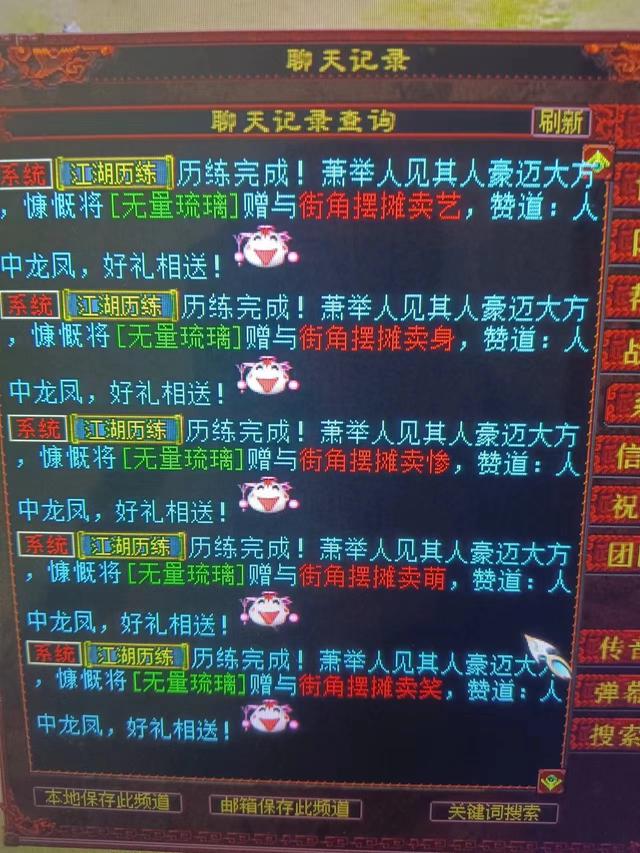Viewport: 640px width, 853px height.
Task: Switch to the 弹幕 channel tab
Action: [609, 691]
